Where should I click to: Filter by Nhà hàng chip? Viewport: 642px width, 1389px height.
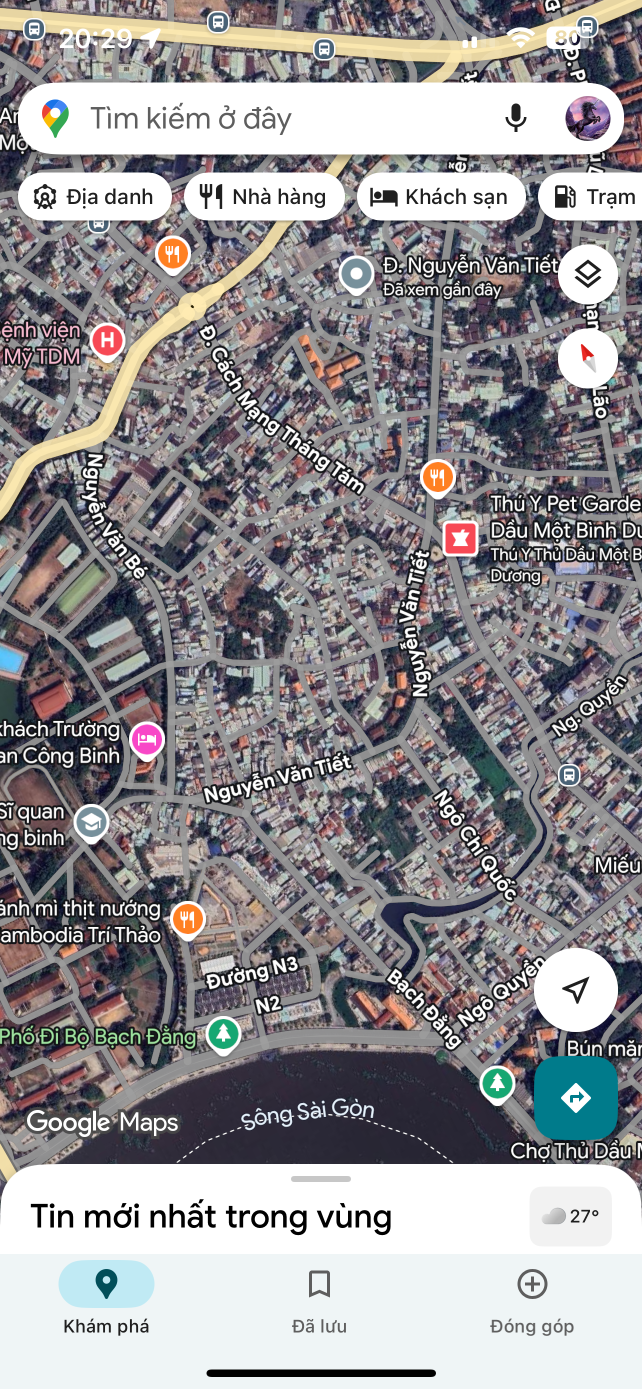coord(264,196)
